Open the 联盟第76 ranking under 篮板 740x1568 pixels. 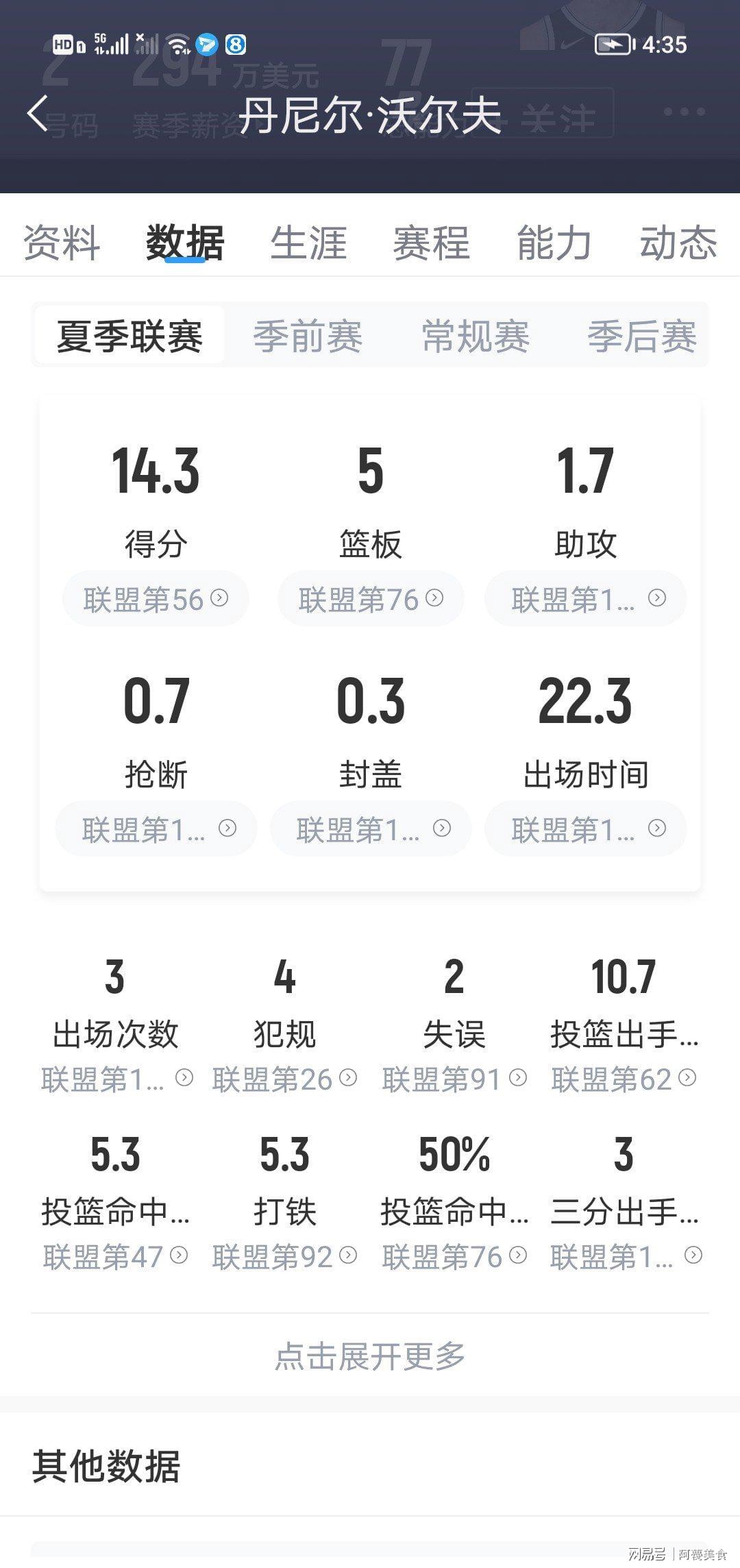pyautogui.click(x=371, y=599)
